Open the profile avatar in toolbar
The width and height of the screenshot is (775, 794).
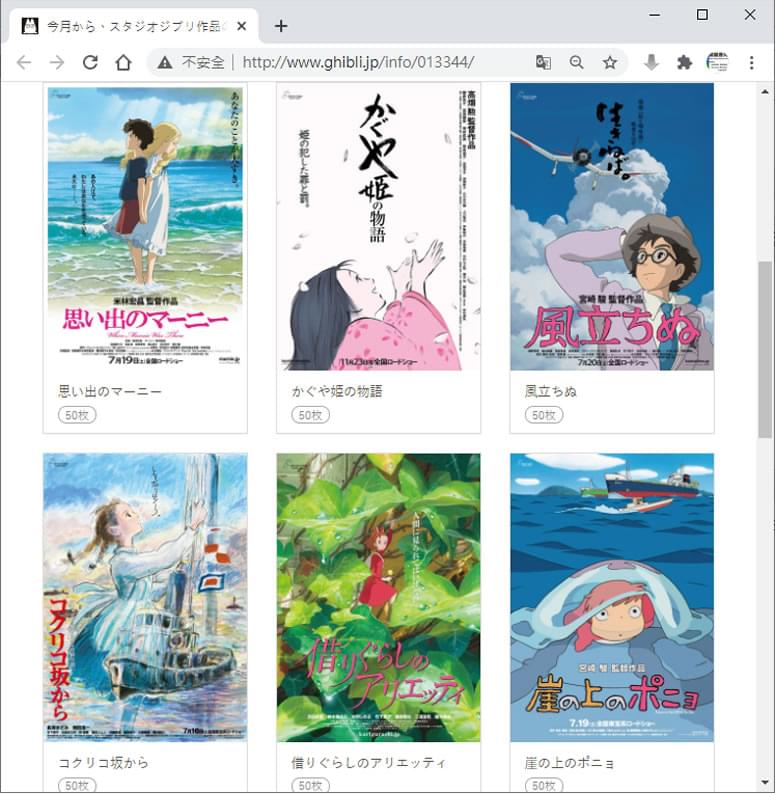[717, 62]
